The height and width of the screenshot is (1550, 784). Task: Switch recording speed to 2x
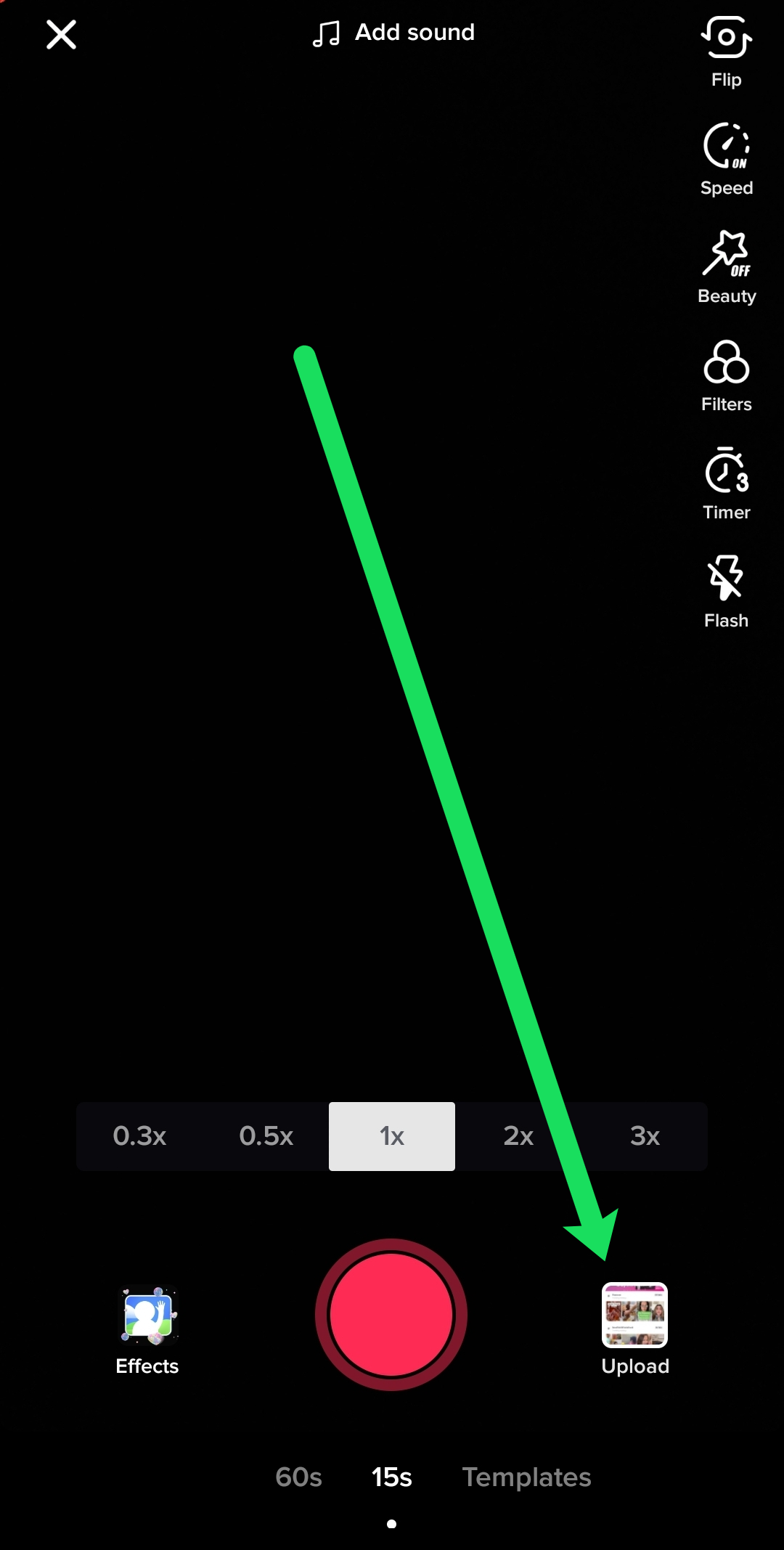pyautogui.click(x=518, y=1137)
